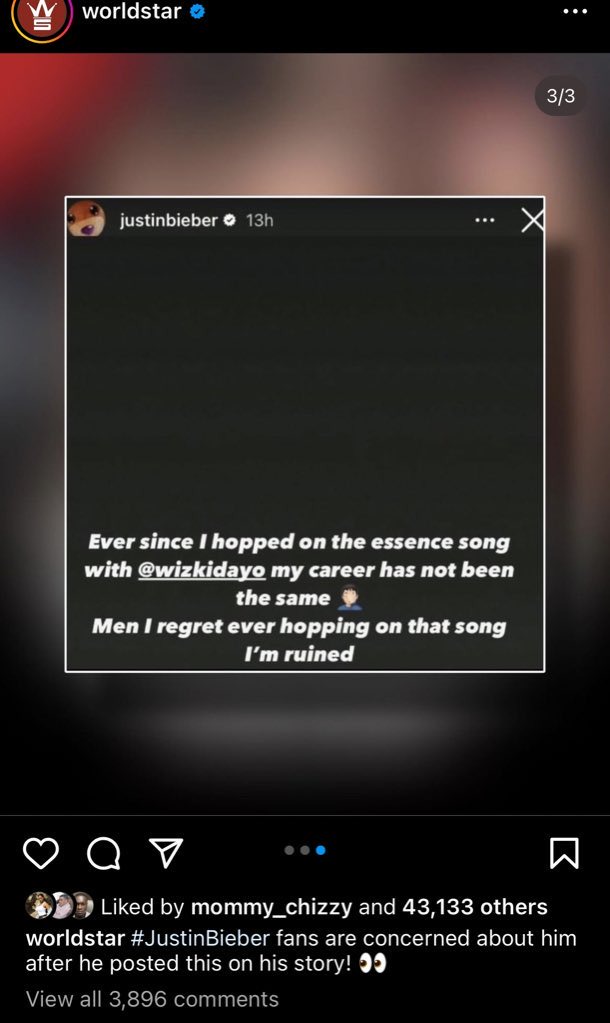Viewport: 610px width, 1023px height.
Task: Open the comment icon under the post
Action: [x=103, y=853]
